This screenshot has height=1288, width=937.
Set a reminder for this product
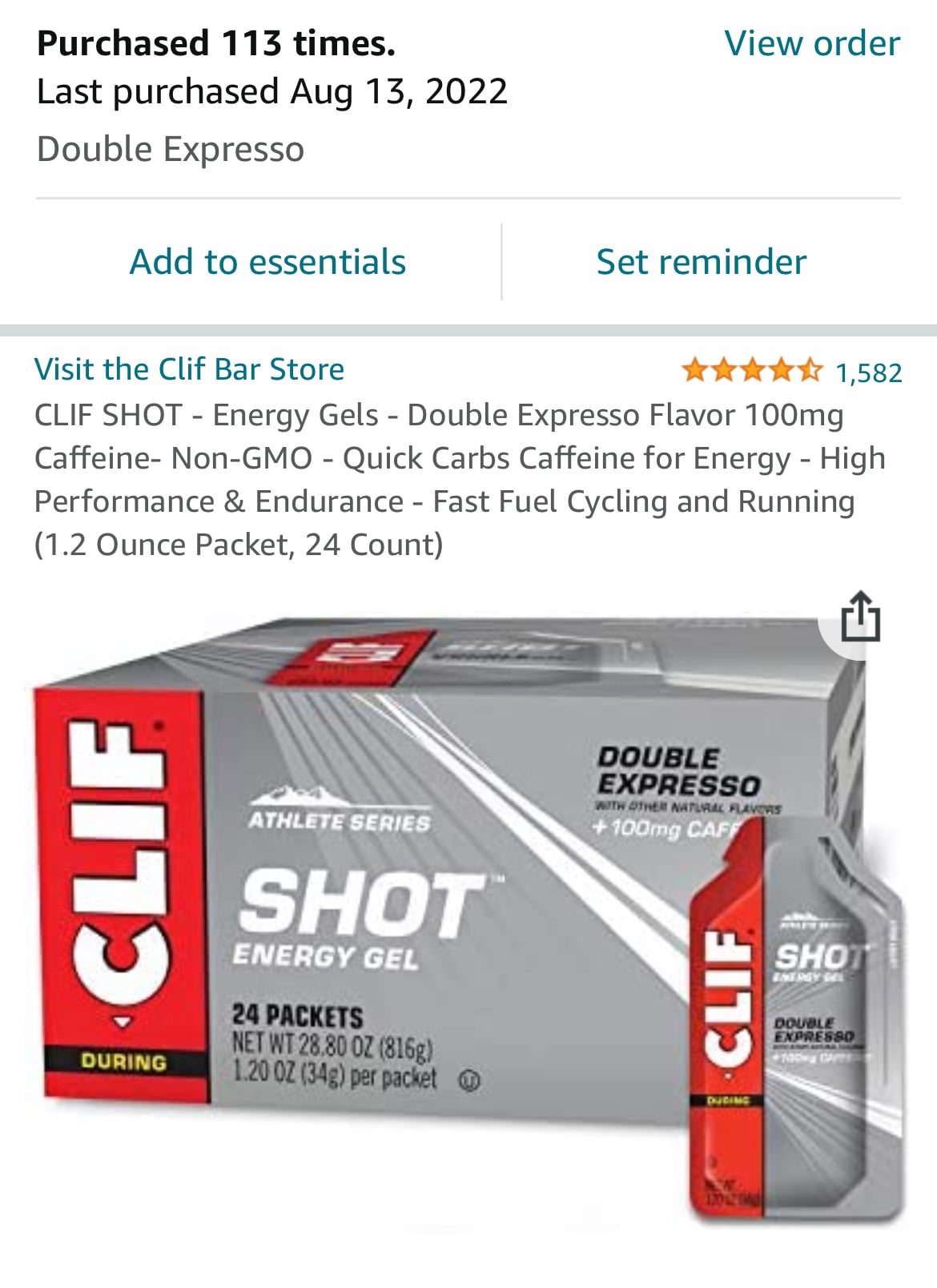(x=701, y=262)
